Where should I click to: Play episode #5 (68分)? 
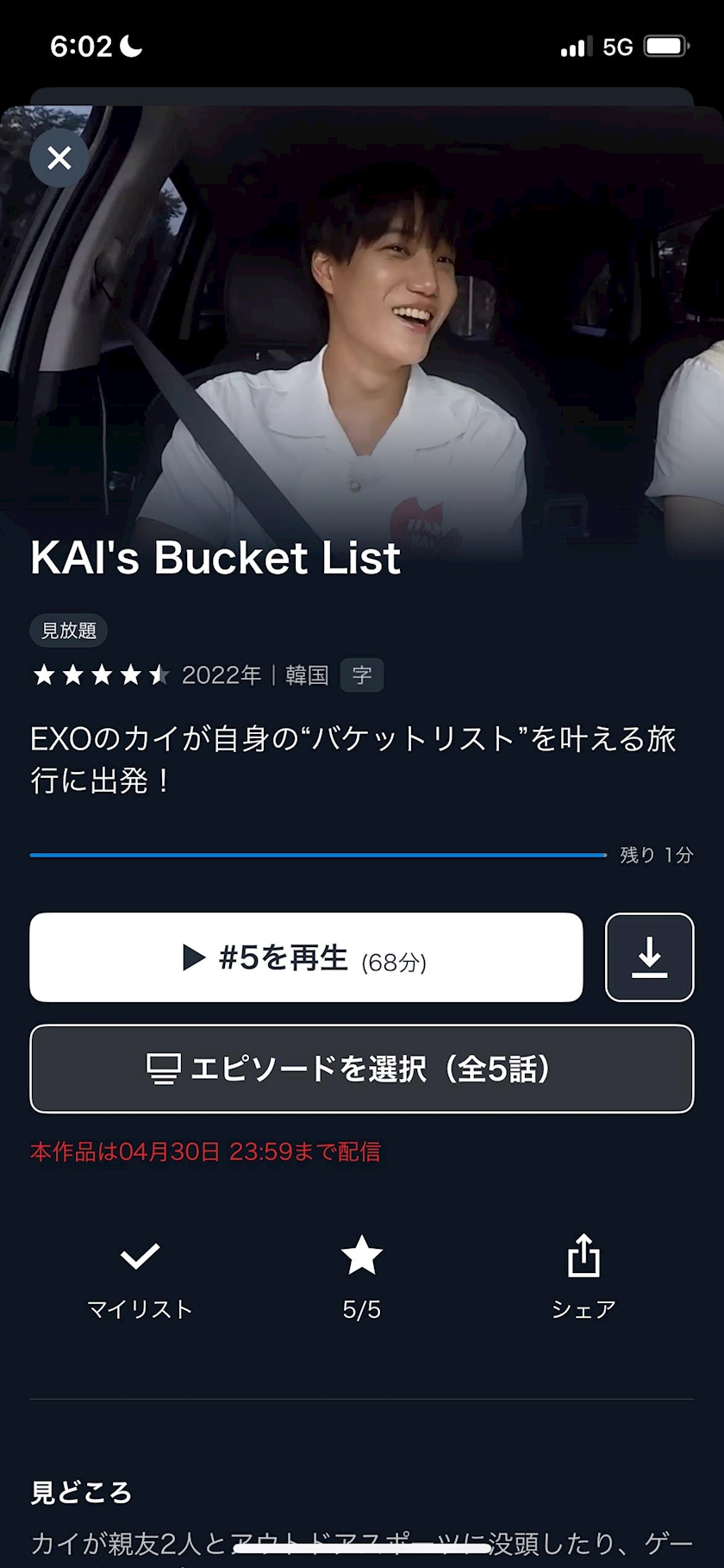click(306, 957)
